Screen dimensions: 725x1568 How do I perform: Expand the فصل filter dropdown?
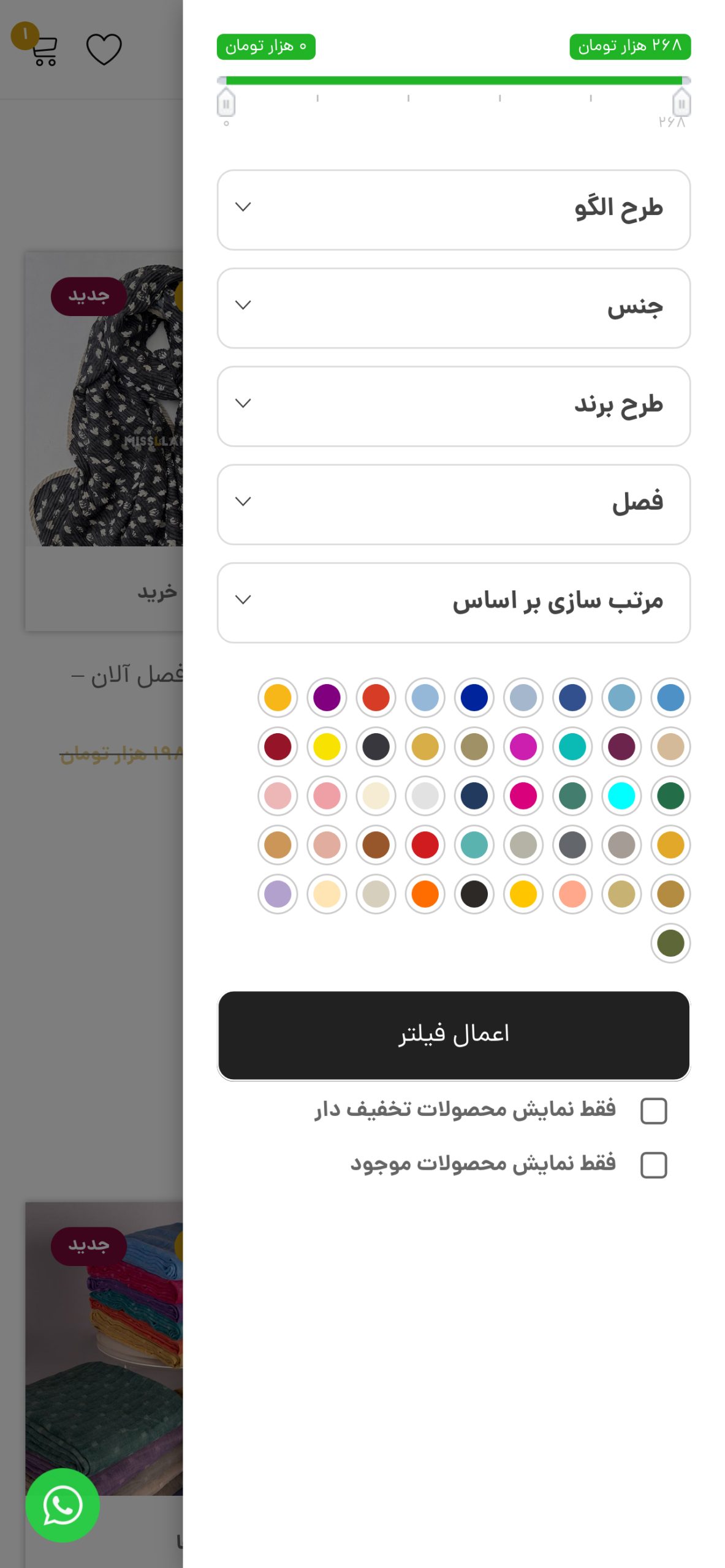(454, 504)
